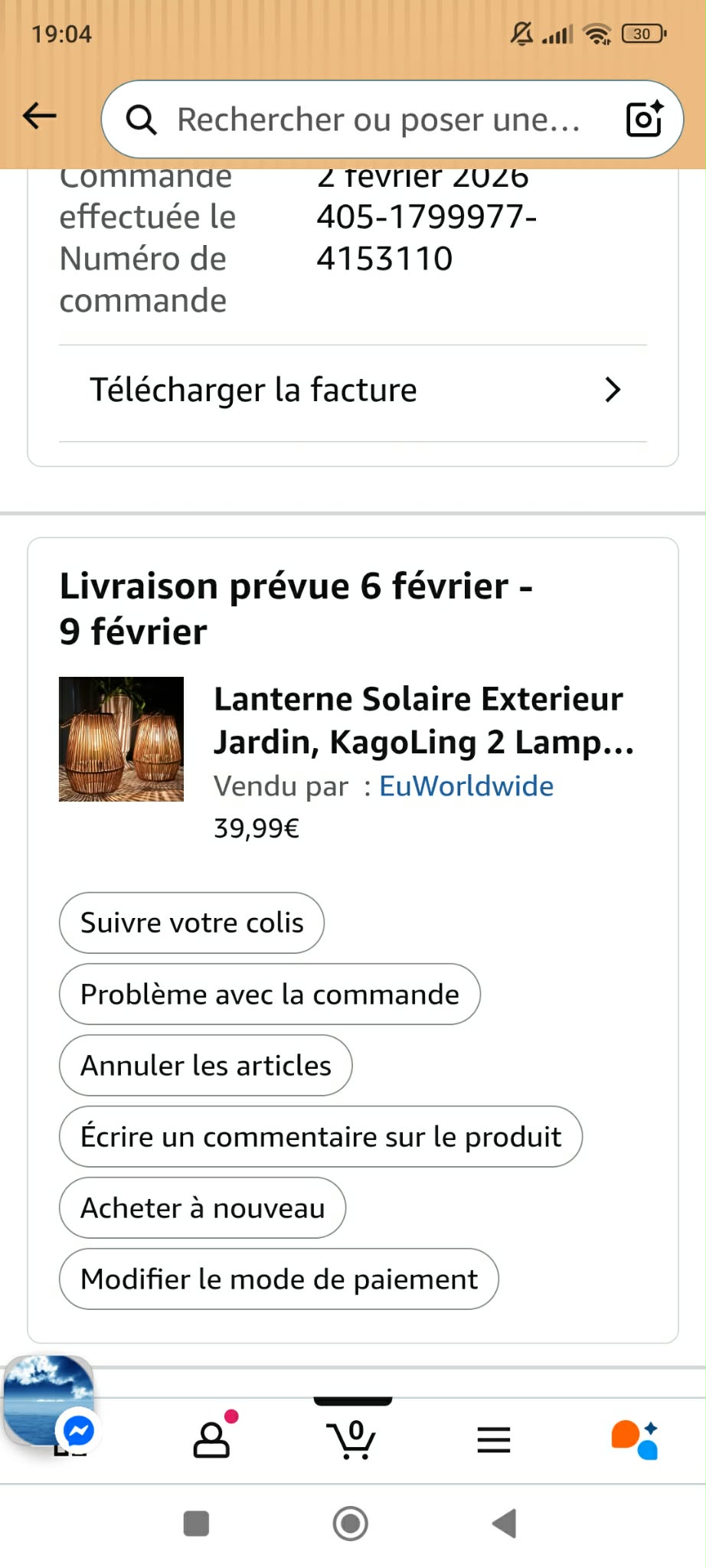Image resolution: width=706 pixels, height=1568 pixels.
Task: Open the Messenger chat head bubble
Action: [50, 1401]
